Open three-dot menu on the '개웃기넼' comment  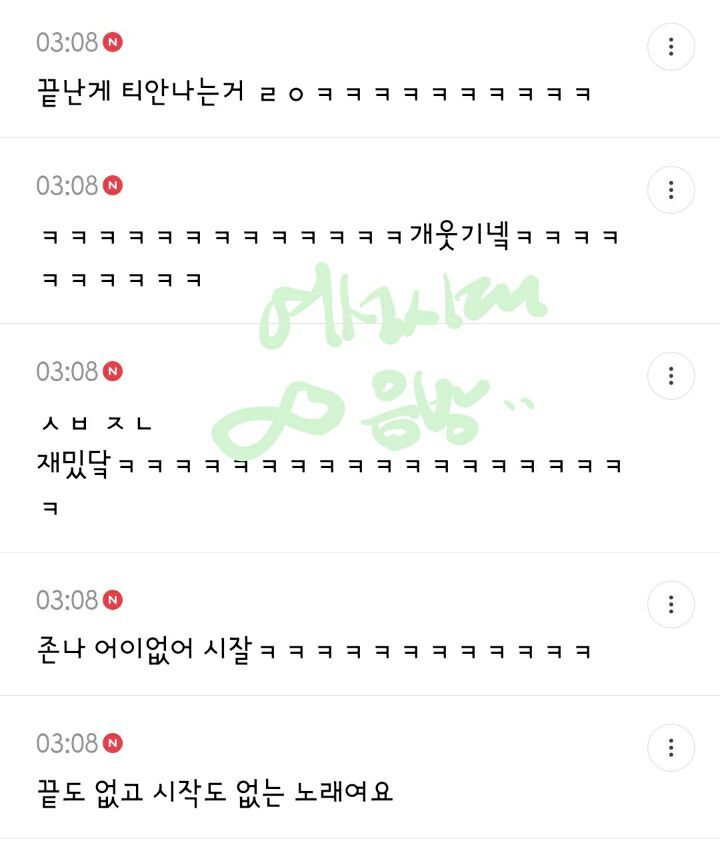coord(671,190)
